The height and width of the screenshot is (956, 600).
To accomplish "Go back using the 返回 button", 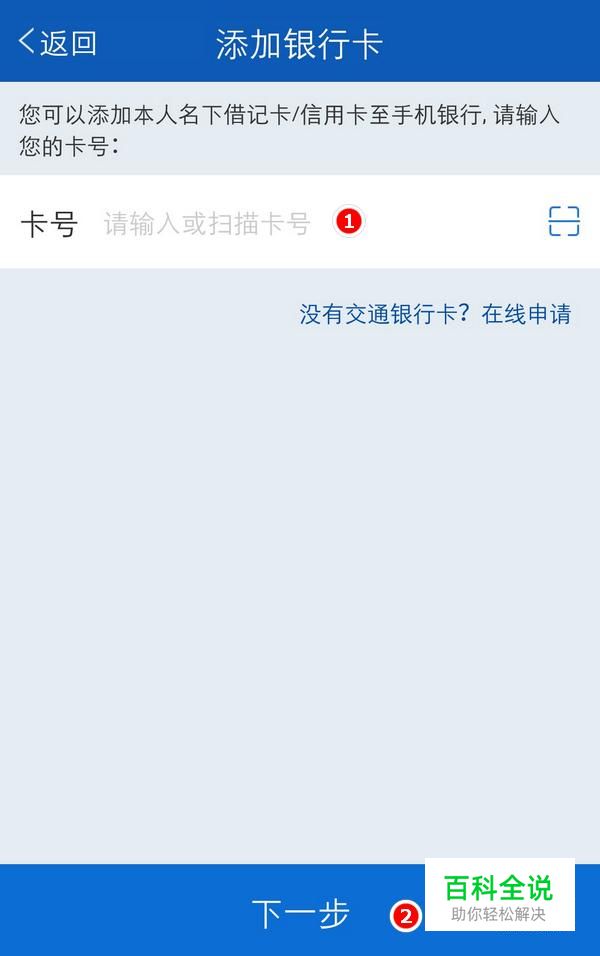I will click(57, 42).
